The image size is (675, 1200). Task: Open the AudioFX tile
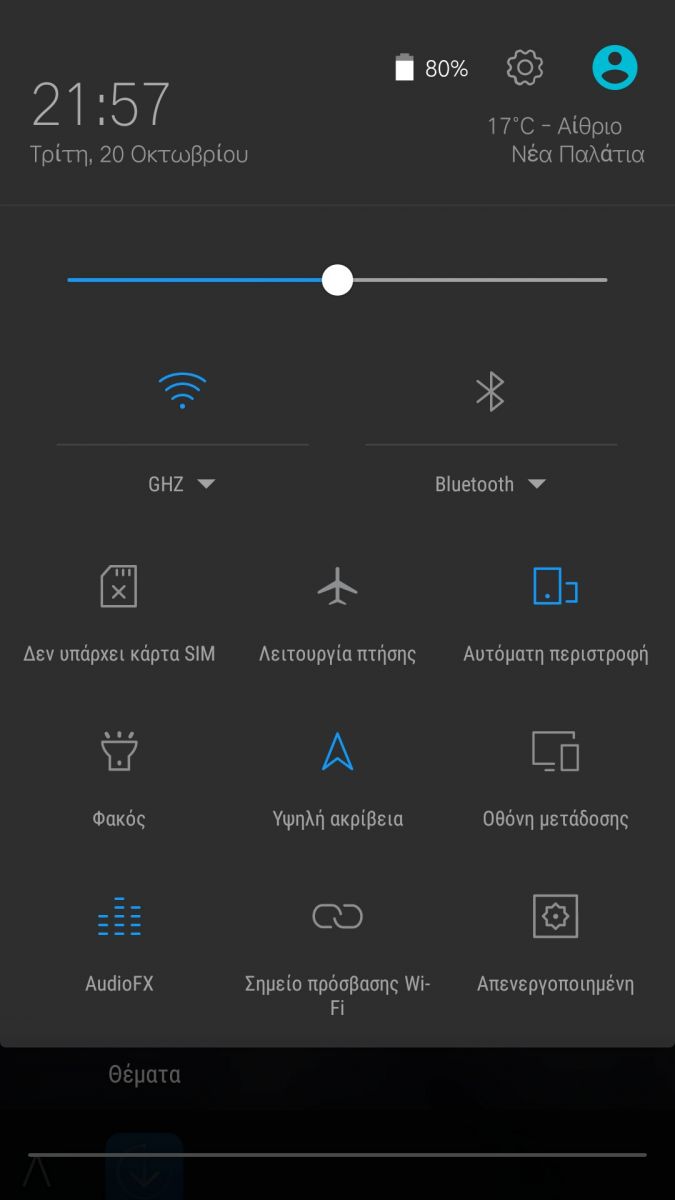coord(119,943)
